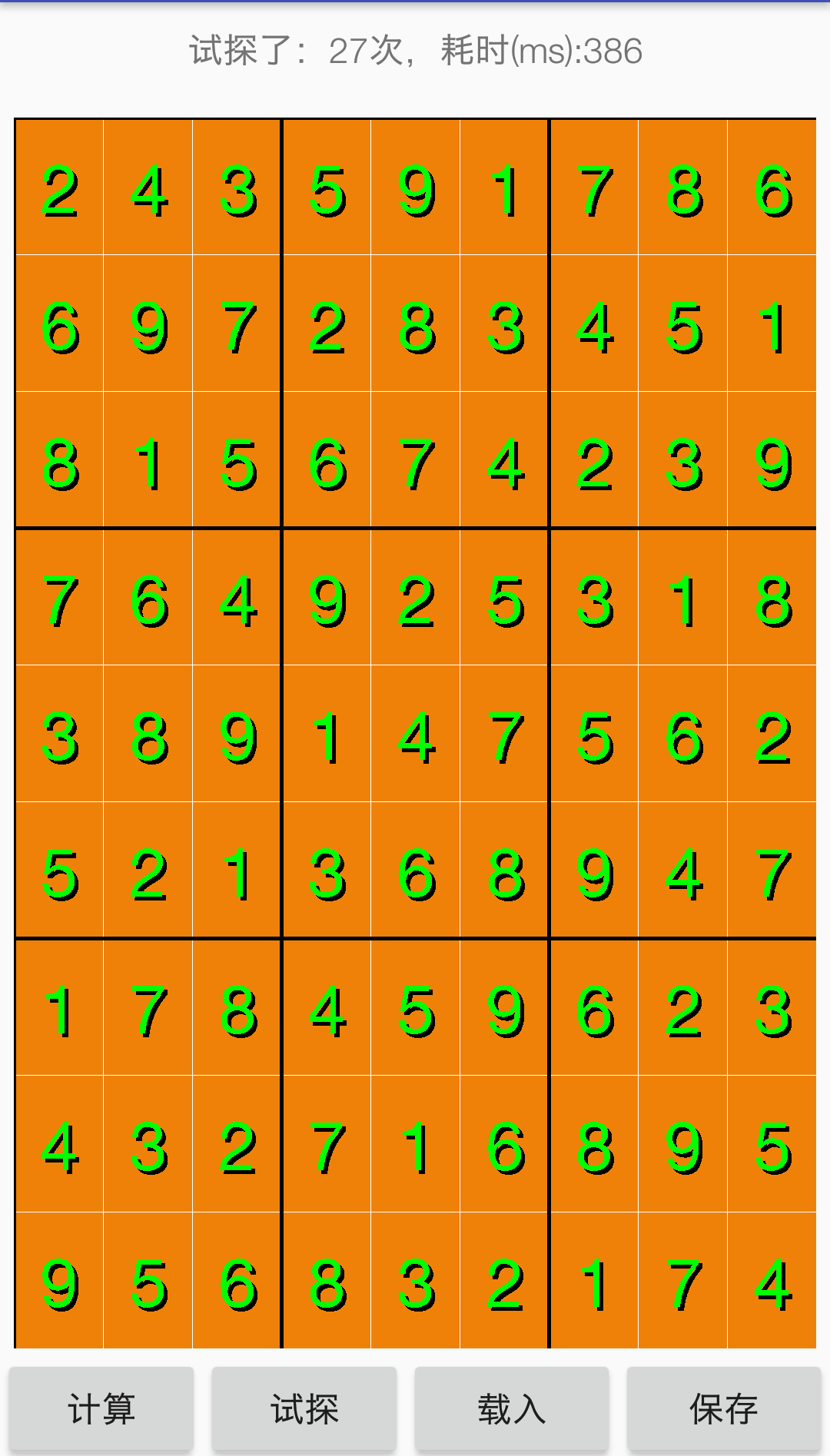The image size is (830, 1456).
Task: Tap the 计算 (calculate) button
Action: [101, 1409]
